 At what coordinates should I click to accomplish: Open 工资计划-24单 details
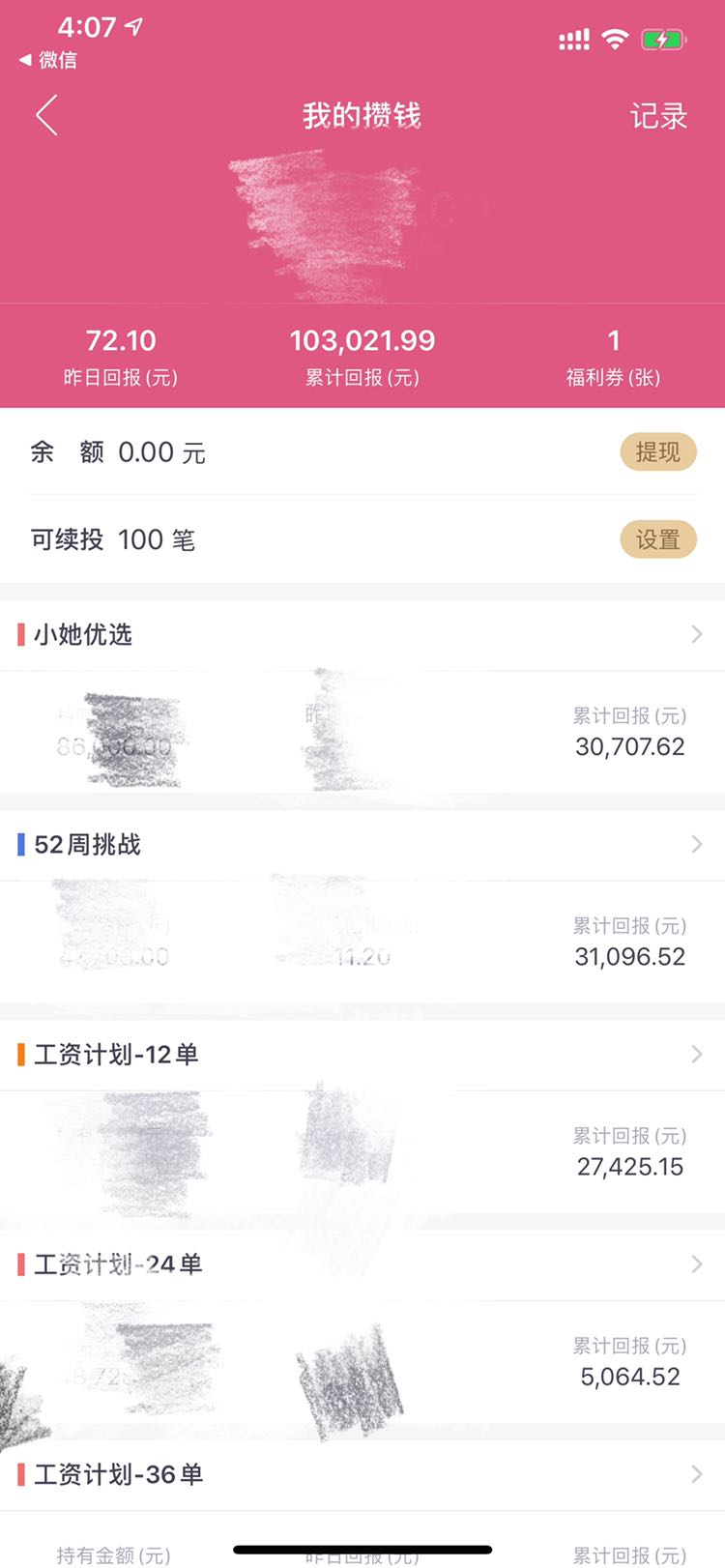[362, 1264]
